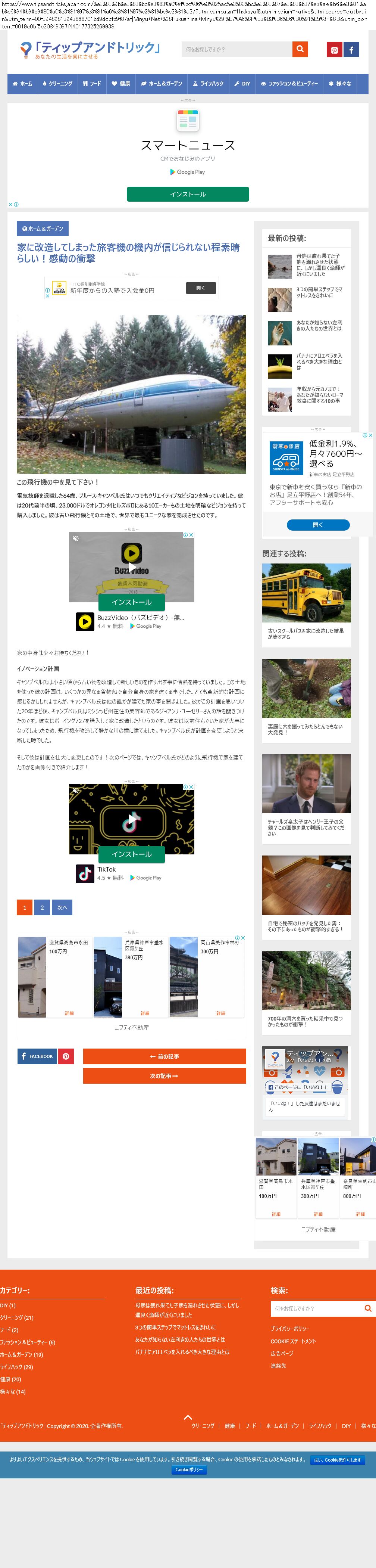Open プライバシーポリシー footer link

pyautogui.click(x=289, y=1329)
